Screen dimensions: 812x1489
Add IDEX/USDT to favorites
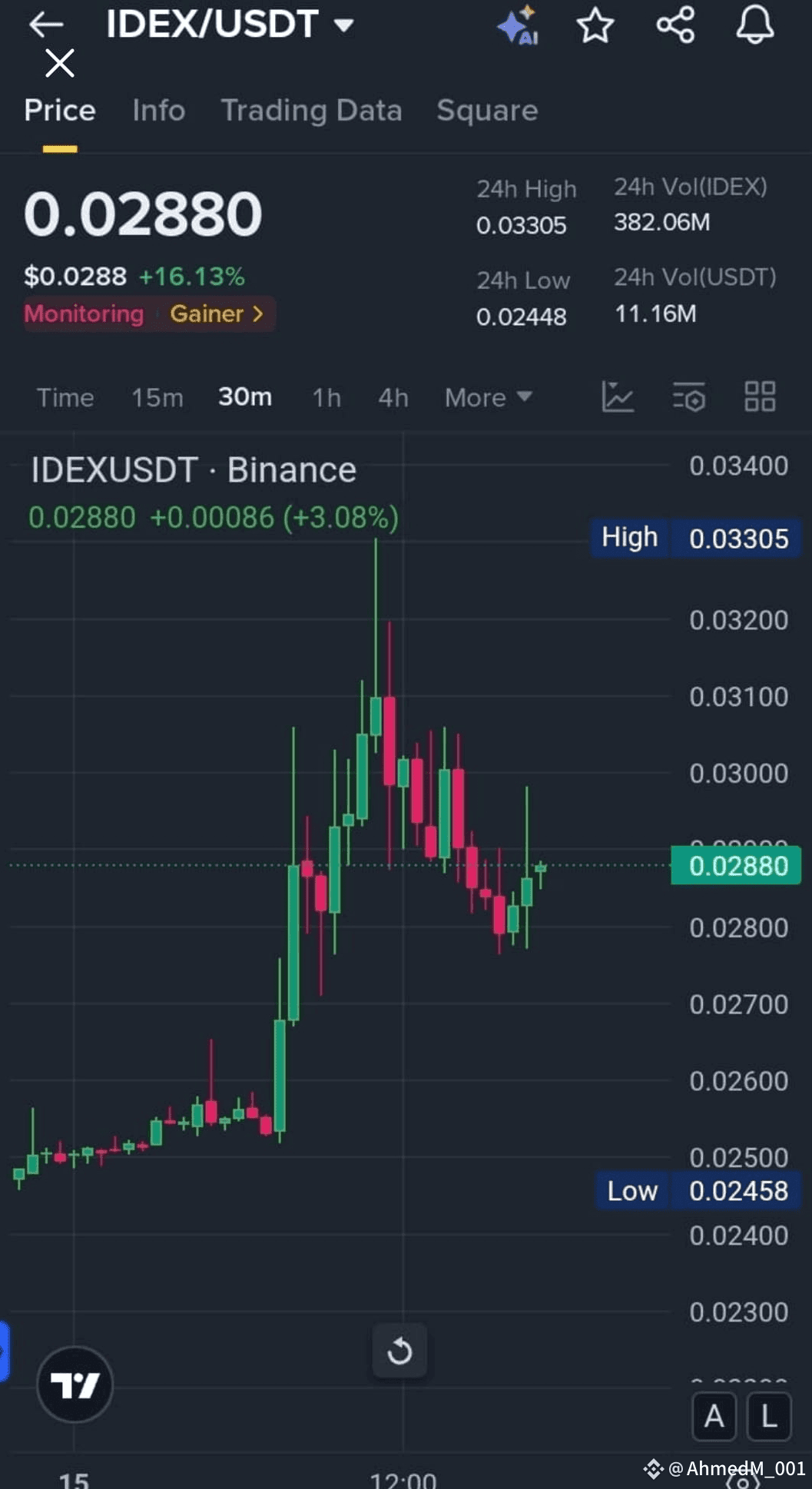tap(595, 25)
